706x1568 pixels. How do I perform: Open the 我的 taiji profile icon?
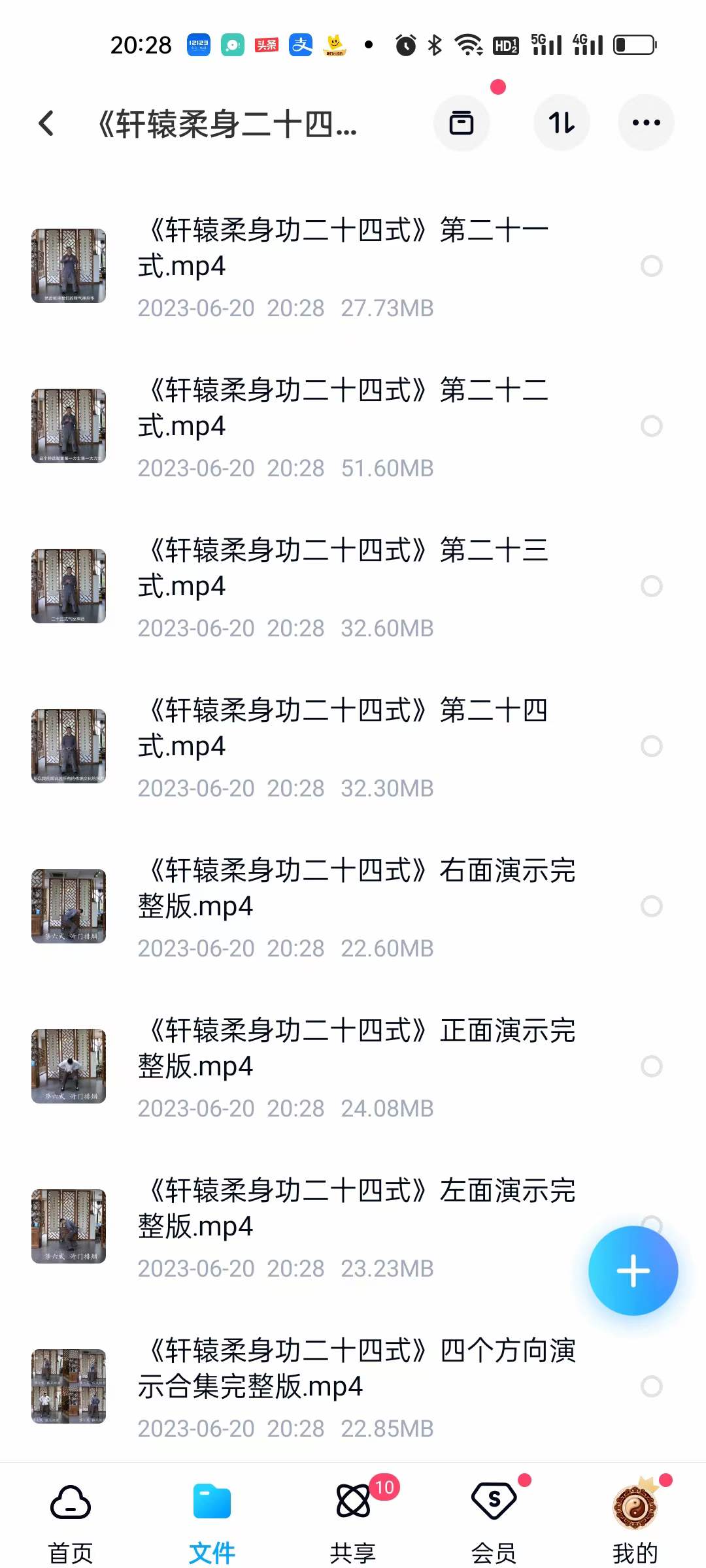coord(635,1505)
